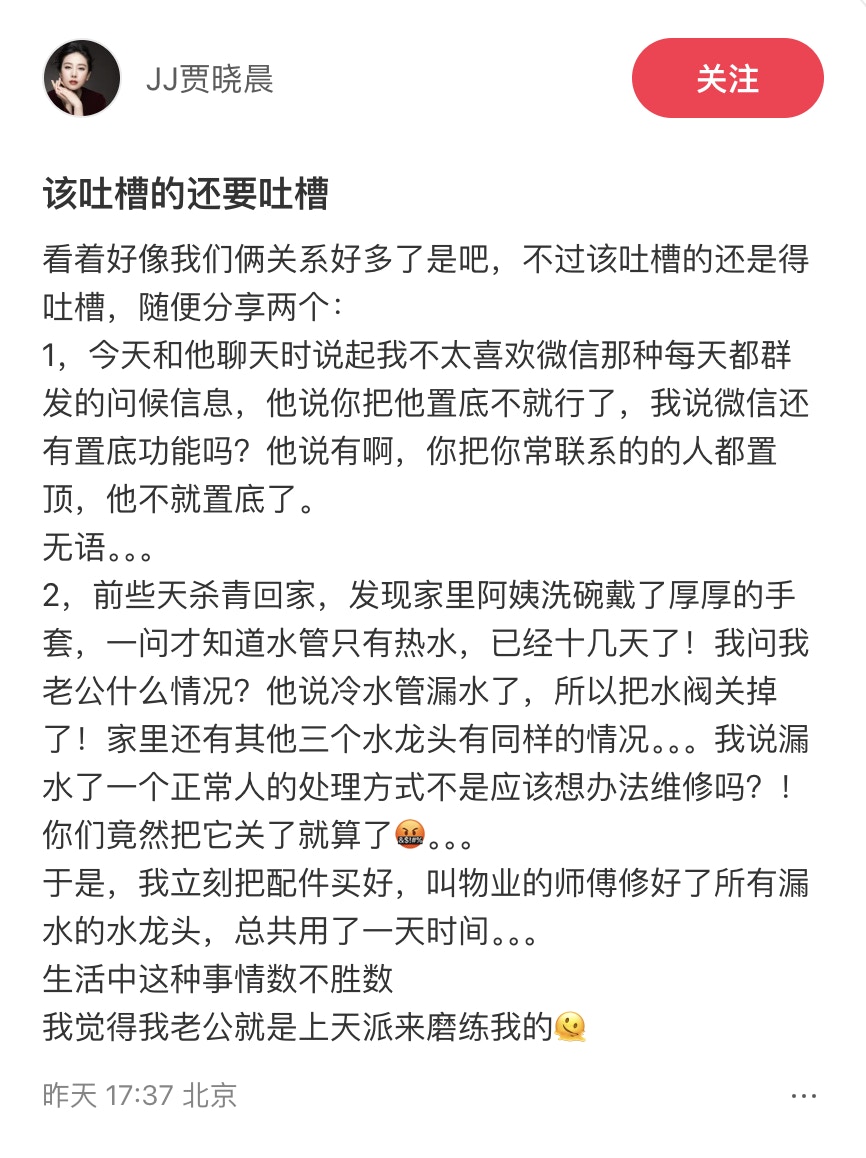Image resolution: width=866 pixels, height=1158 pixels.
Task: Open the post's three-dot more options menu
Action: click(x=803, y=1096)
